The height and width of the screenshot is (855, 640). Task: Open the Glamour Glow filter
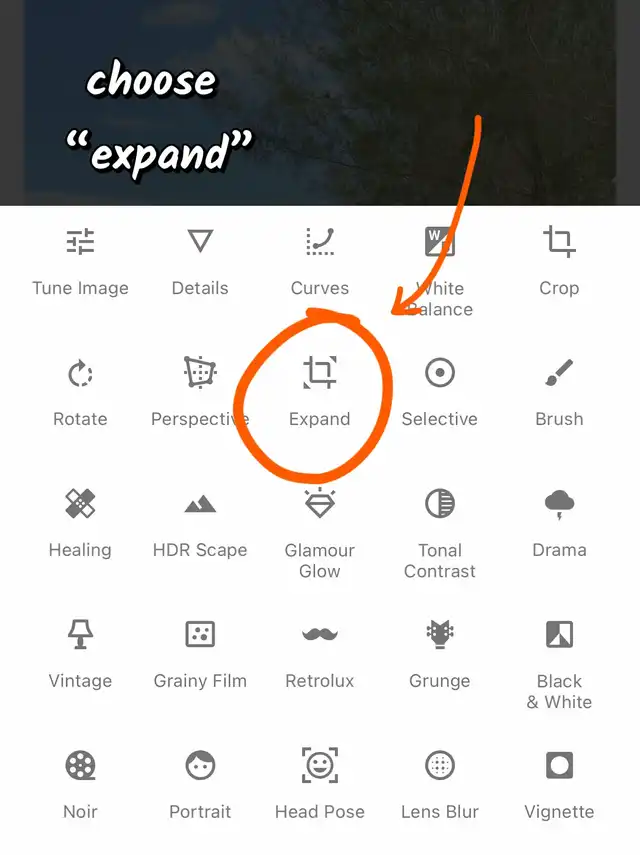320,530
